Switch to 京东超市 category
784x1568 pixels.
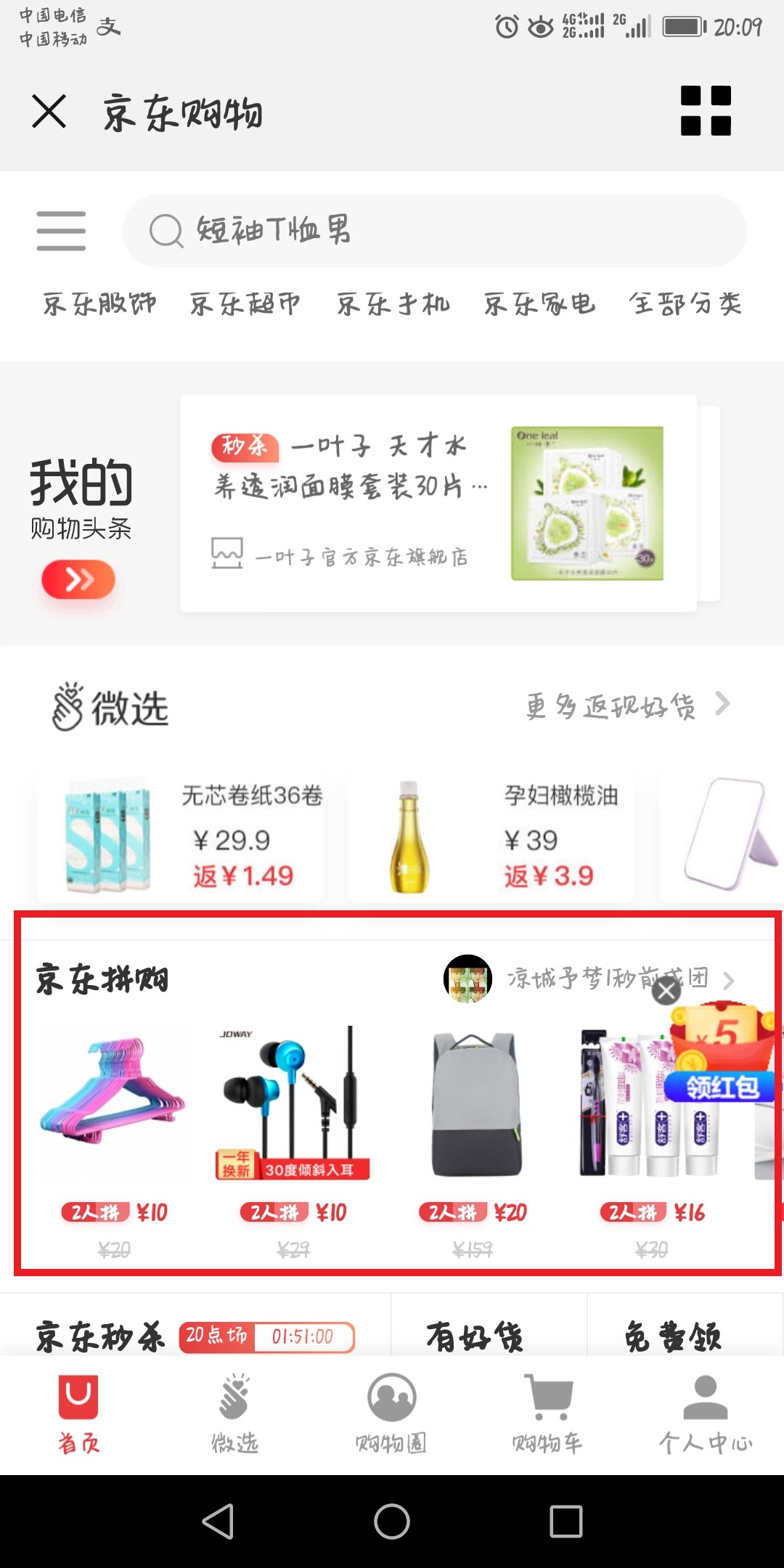click(246, 306)
